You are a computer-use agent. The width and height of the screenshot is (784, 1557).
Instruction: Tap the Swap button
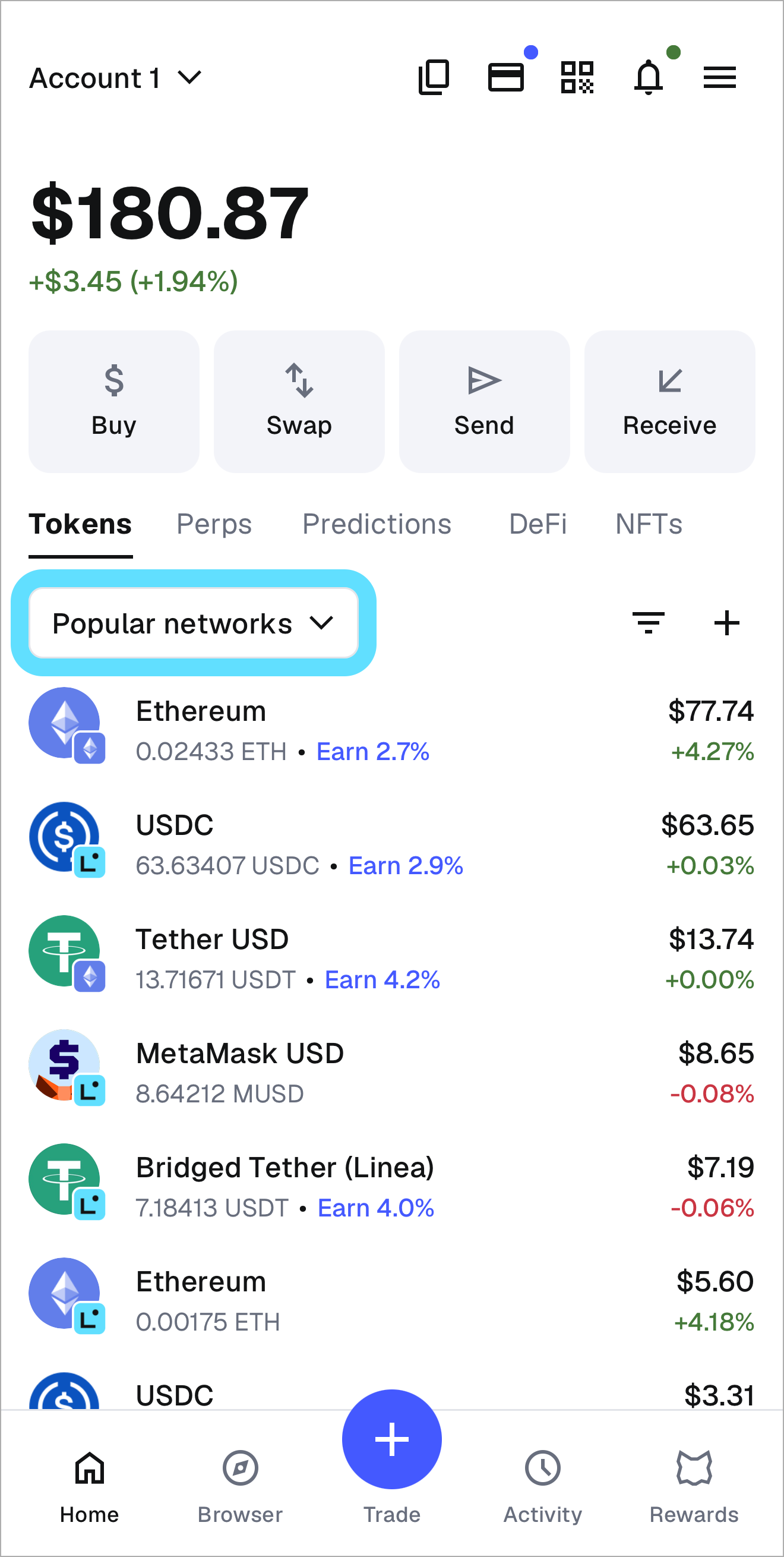coord(299,401)
